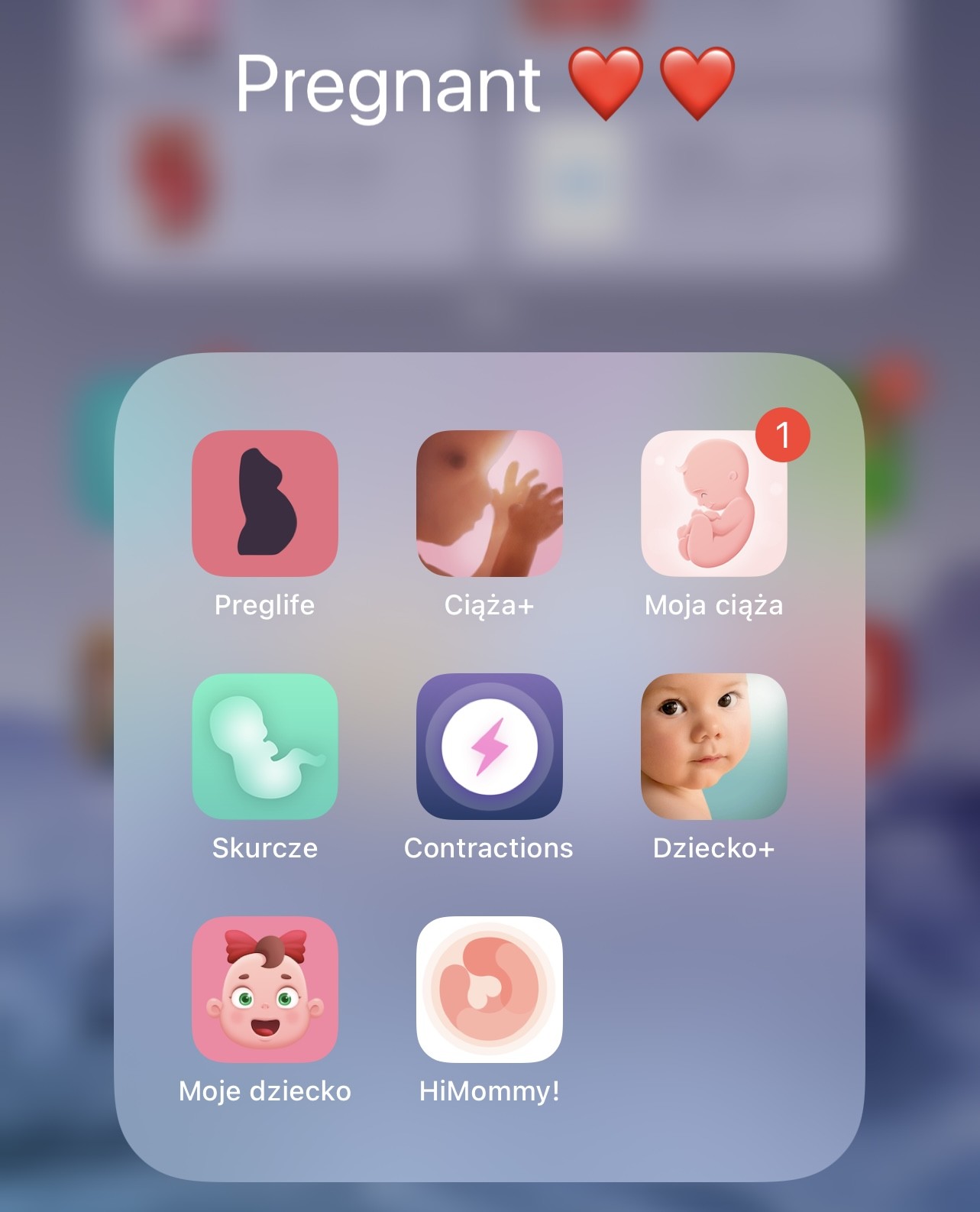Open Moja ciąża with notification badge
980x1212 pixels.
713,504
